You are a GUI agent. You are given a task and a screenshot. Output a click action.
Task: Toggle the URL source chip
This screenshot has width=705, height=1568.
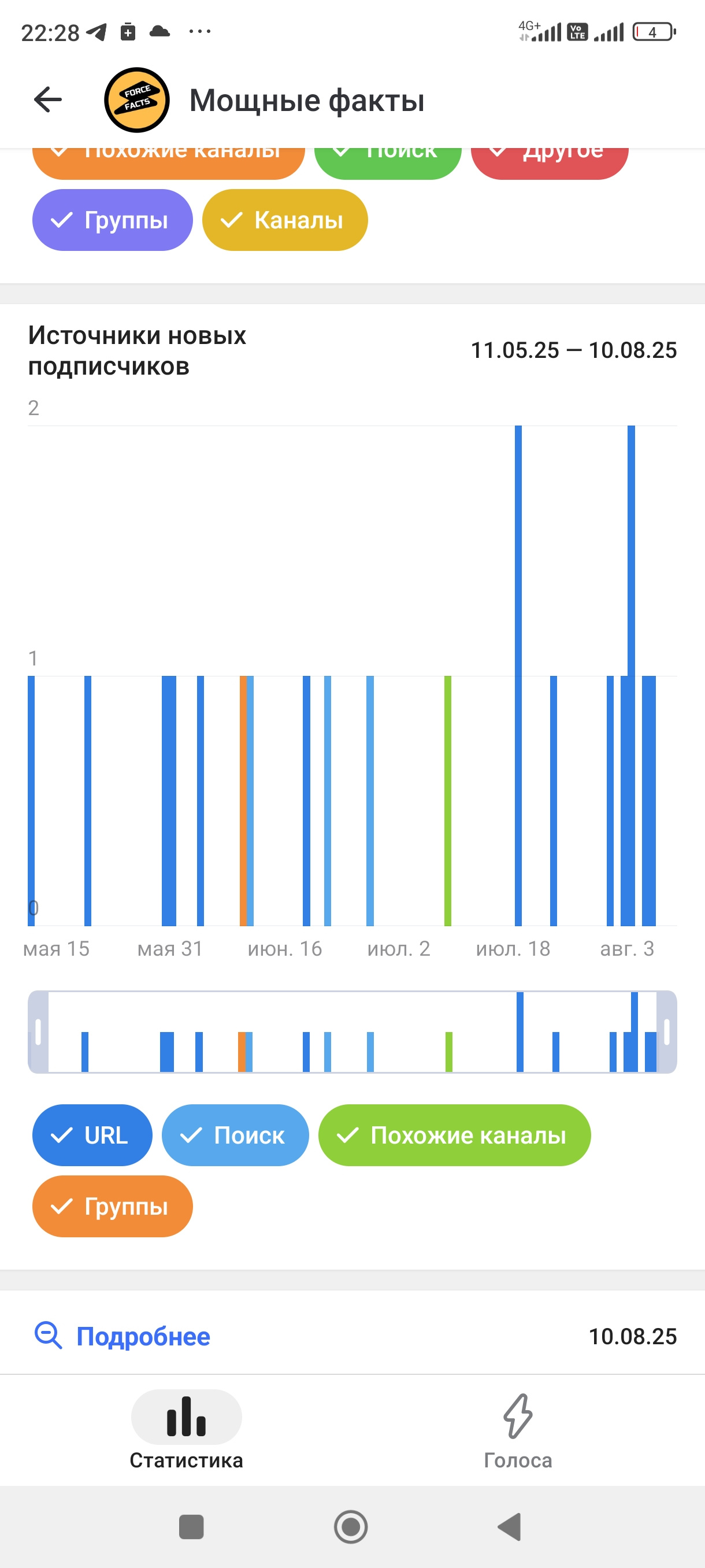(92, 1135)
